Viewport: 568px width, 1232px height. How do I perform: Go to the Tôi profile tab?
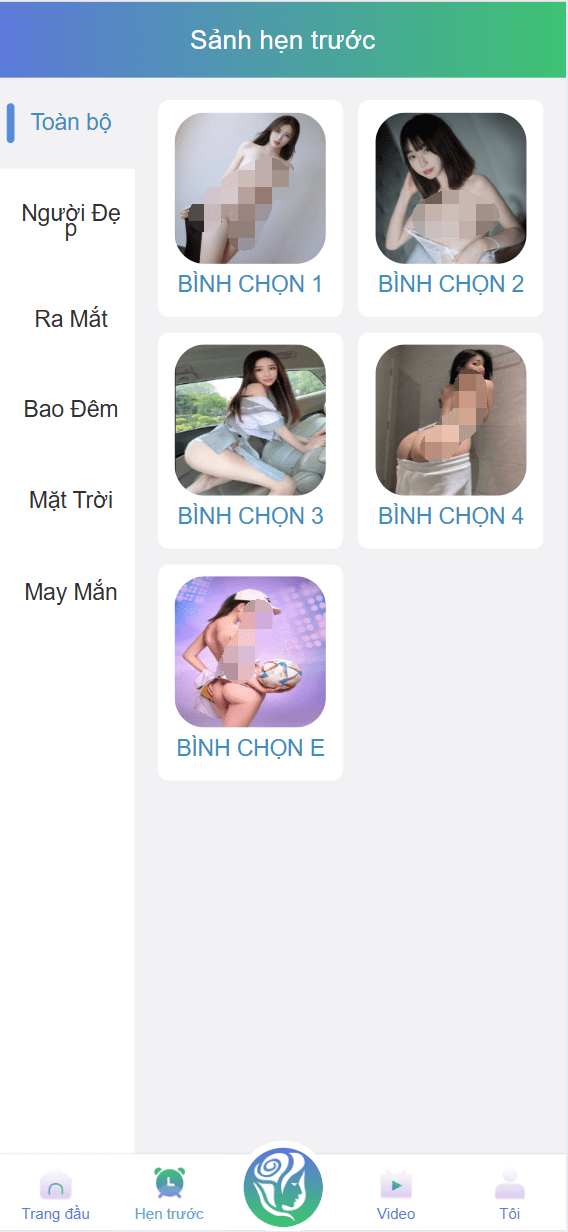(510, 1195)
